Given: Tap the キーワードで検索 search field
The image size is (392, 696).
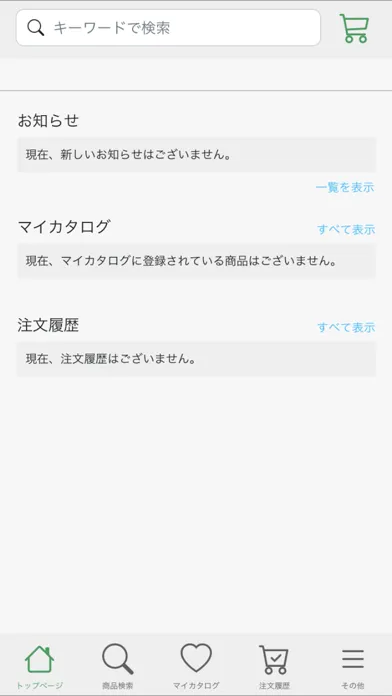Looking at the screenshot, I should click(168, 28).
